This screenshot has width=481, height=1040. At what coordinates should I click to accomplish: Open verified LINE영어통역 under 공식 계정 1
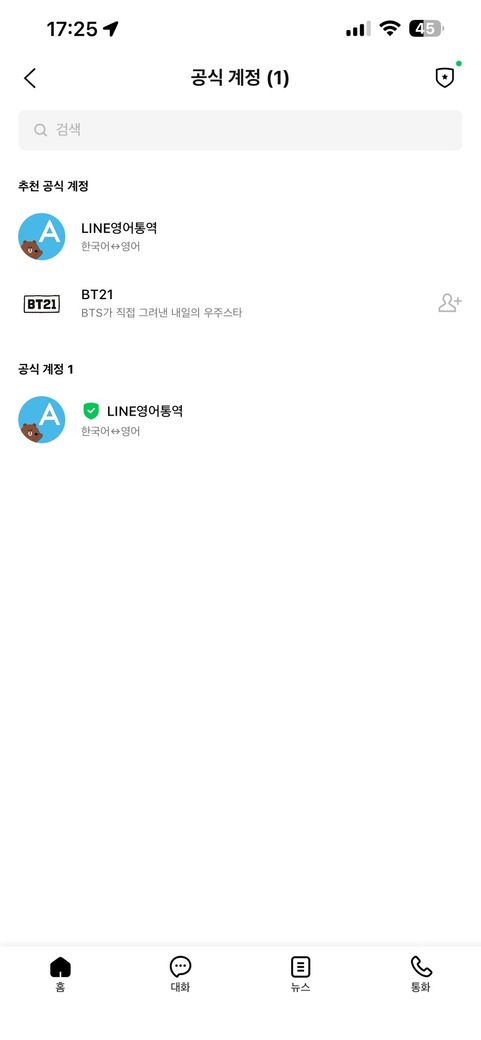(240, 420)
